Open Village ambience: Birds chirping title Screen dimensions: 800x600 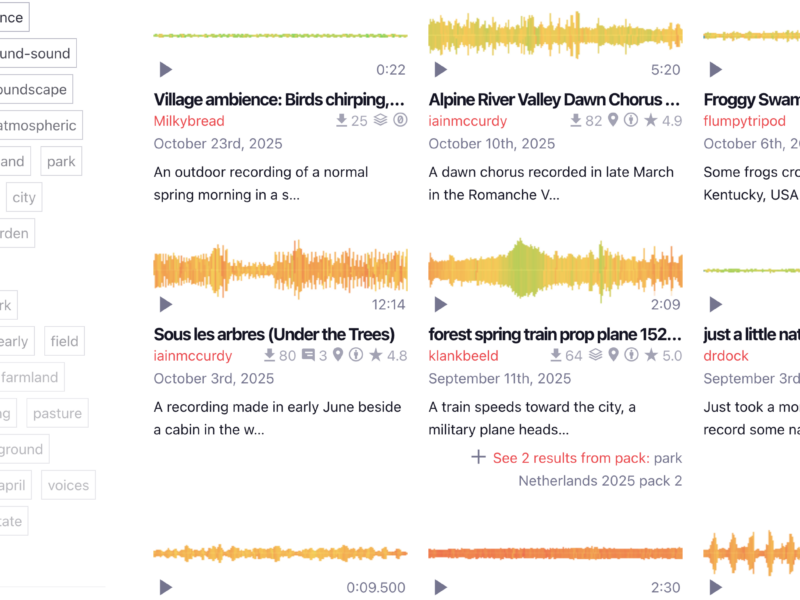point(280,100)
